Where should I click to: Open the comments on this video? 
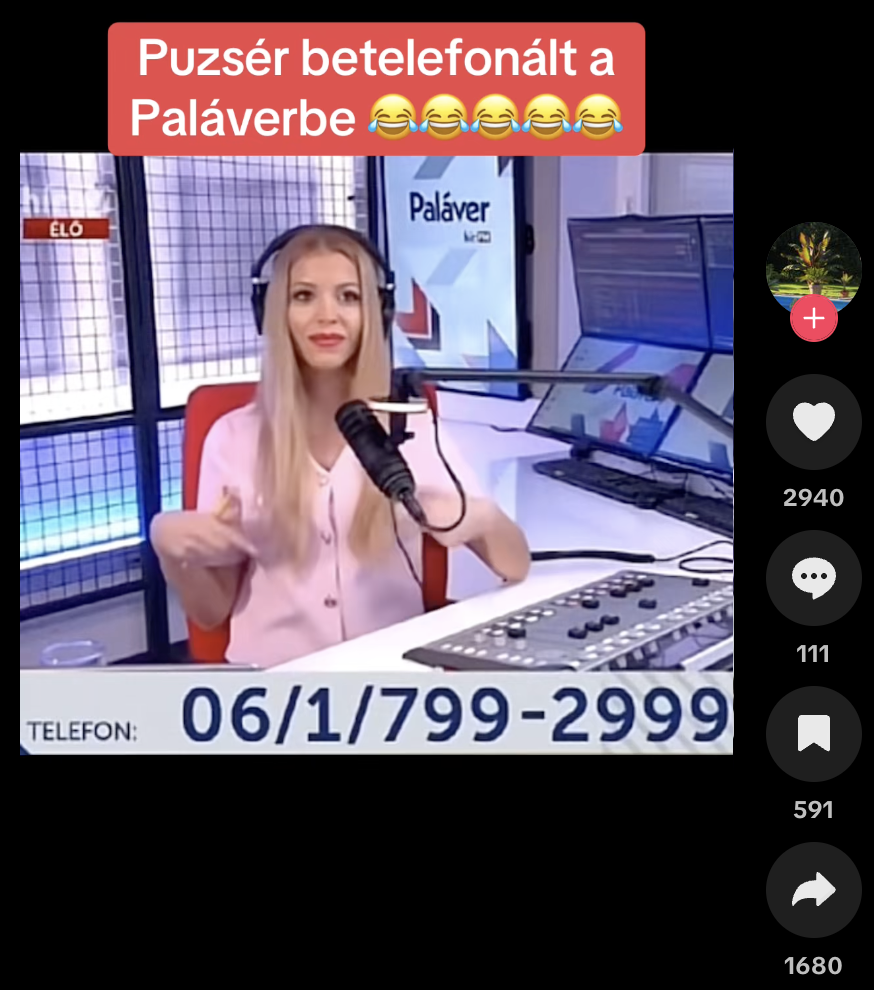pyautogui.click(x=813, y=578)
